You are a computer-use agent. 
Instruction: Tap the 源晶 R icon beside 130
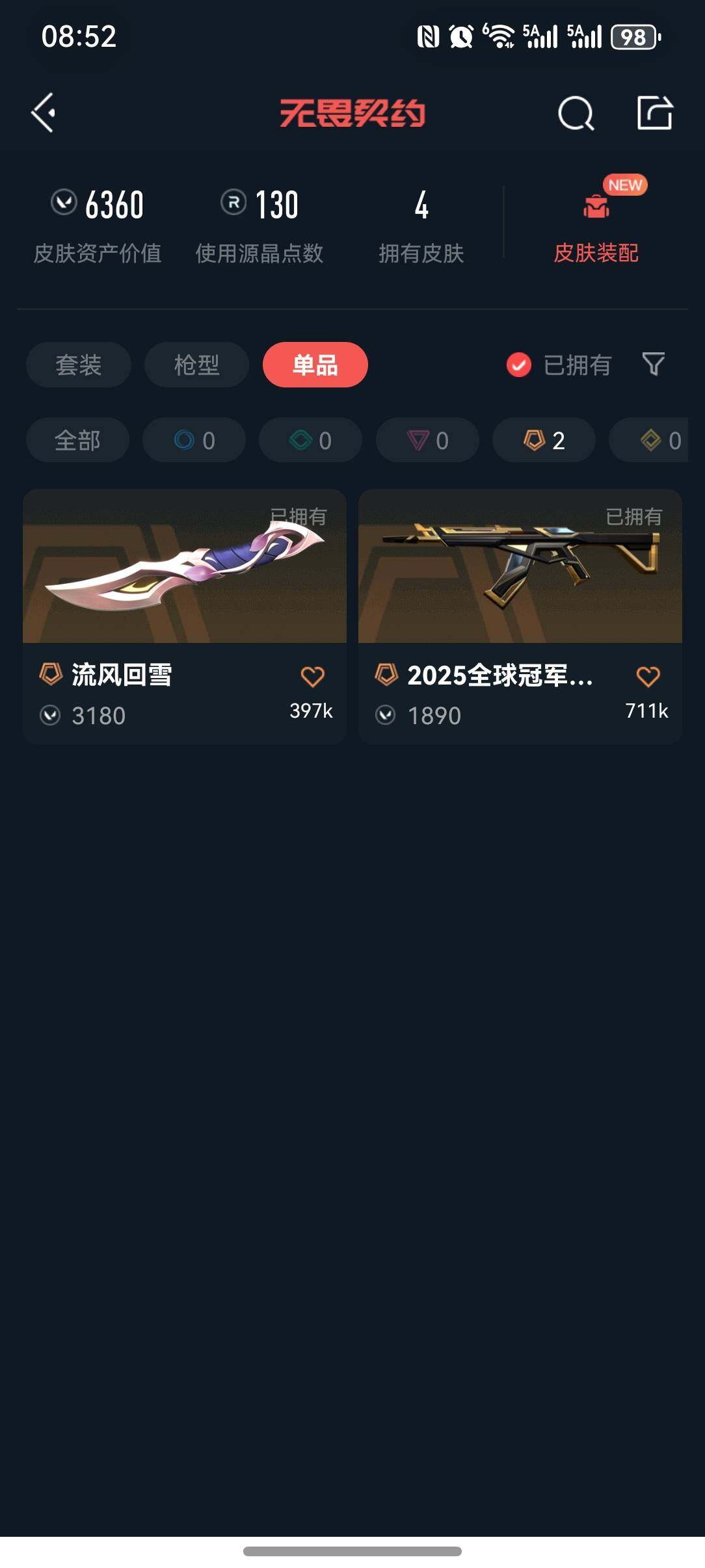pyautogui.click(x=233, y=203)
